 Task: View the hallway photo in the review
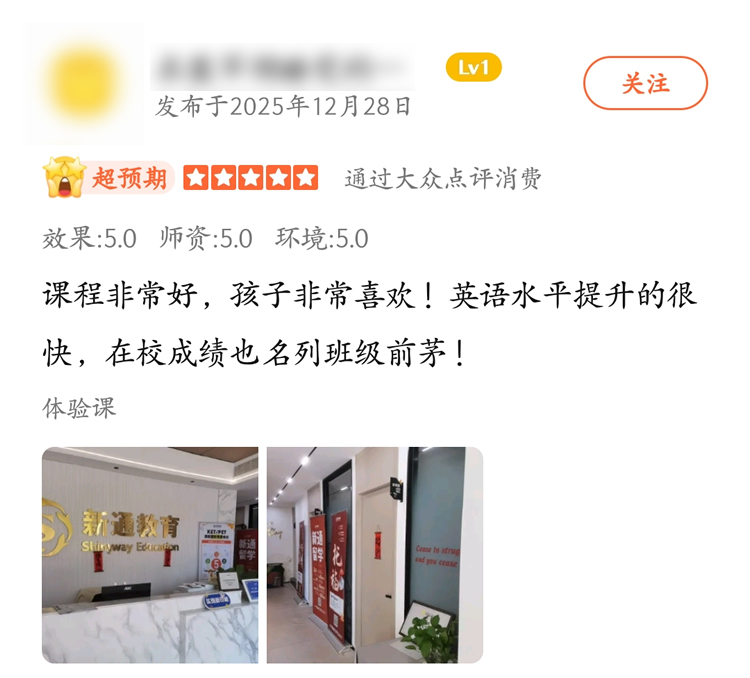click(374, 554)
